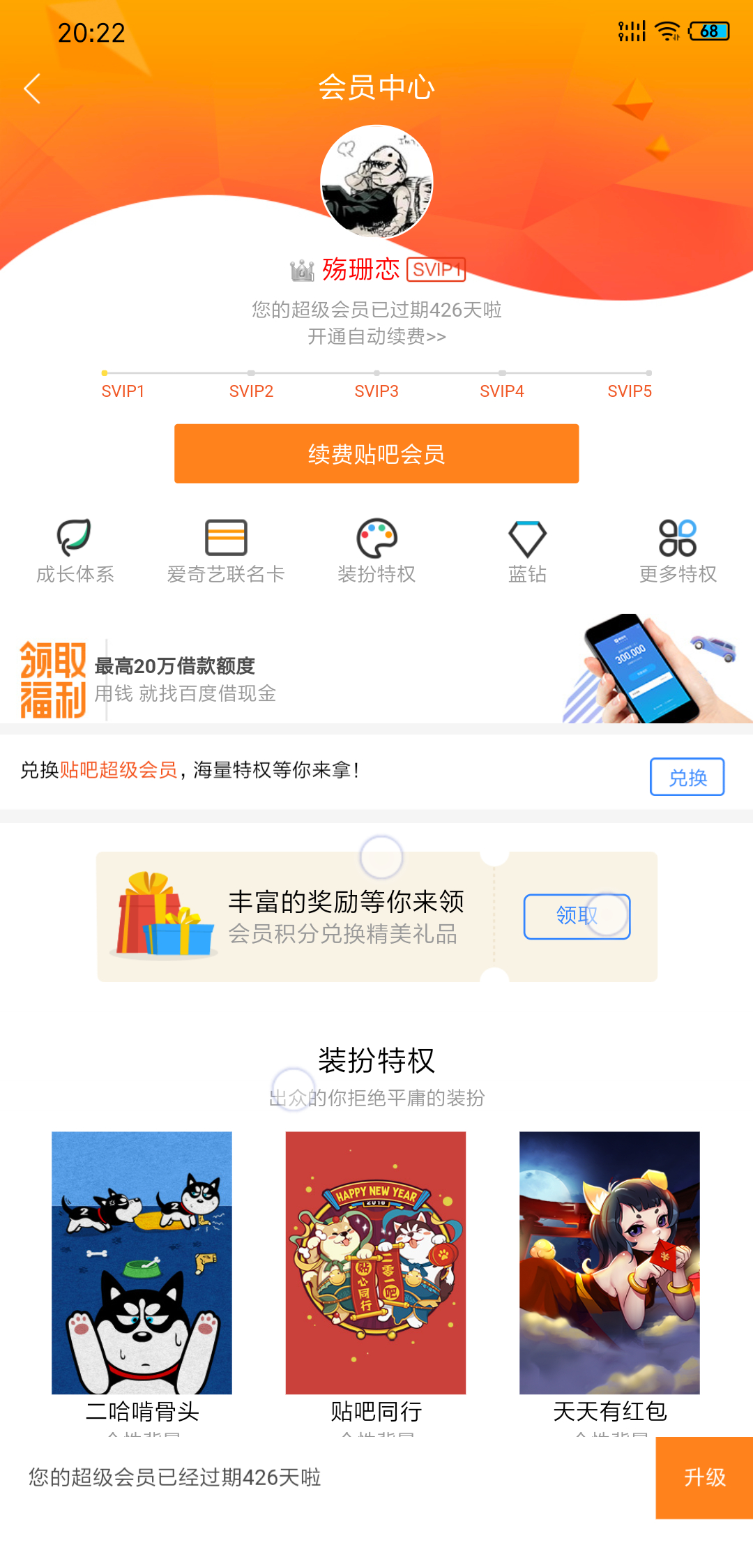Open 二哈啃骨头 background theme
This screenshot has height=1568, width=753.
pyautogui.click(x=142, y=1264)
